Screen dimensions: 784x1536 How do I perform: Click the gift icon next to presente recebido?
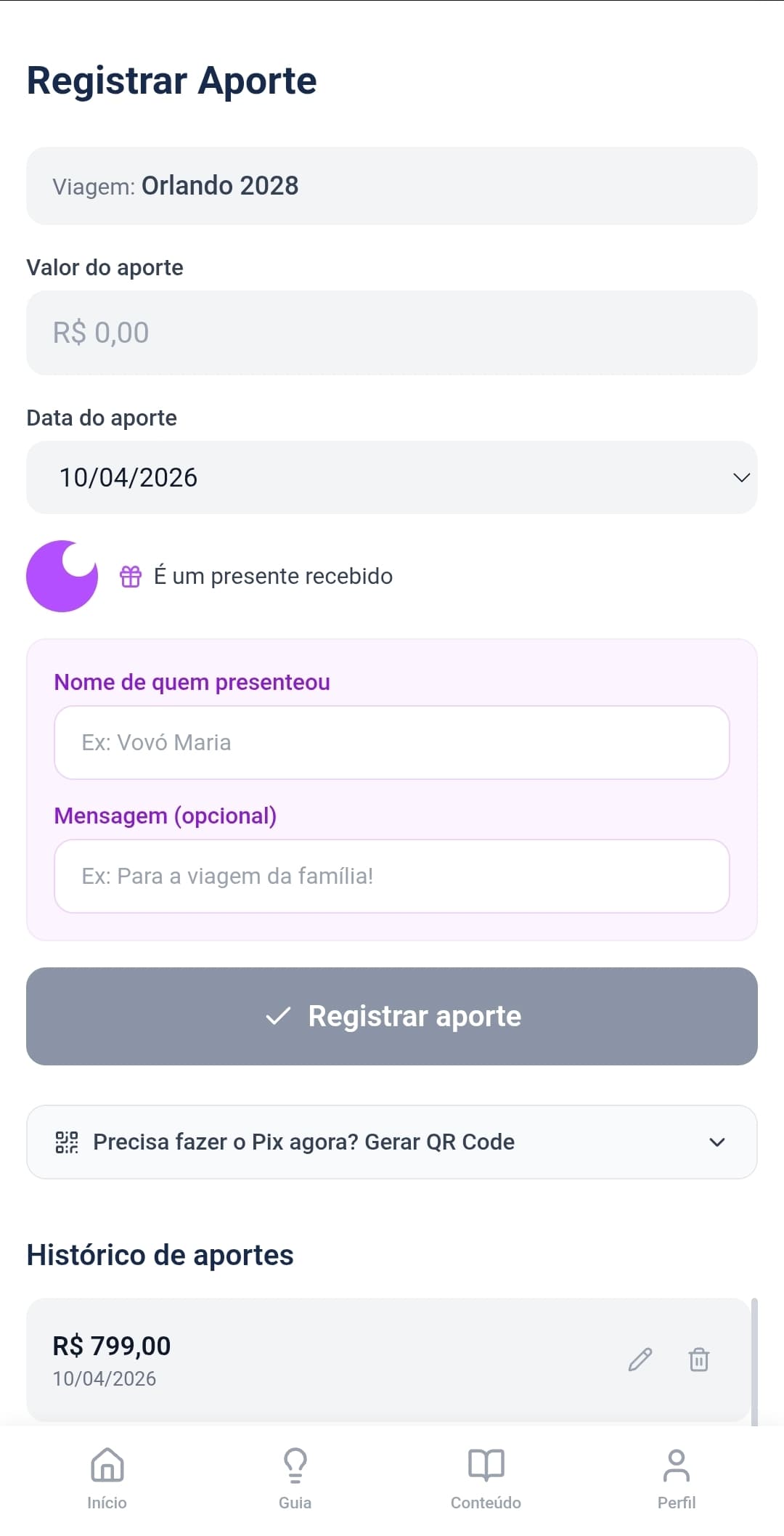[131, 576]
